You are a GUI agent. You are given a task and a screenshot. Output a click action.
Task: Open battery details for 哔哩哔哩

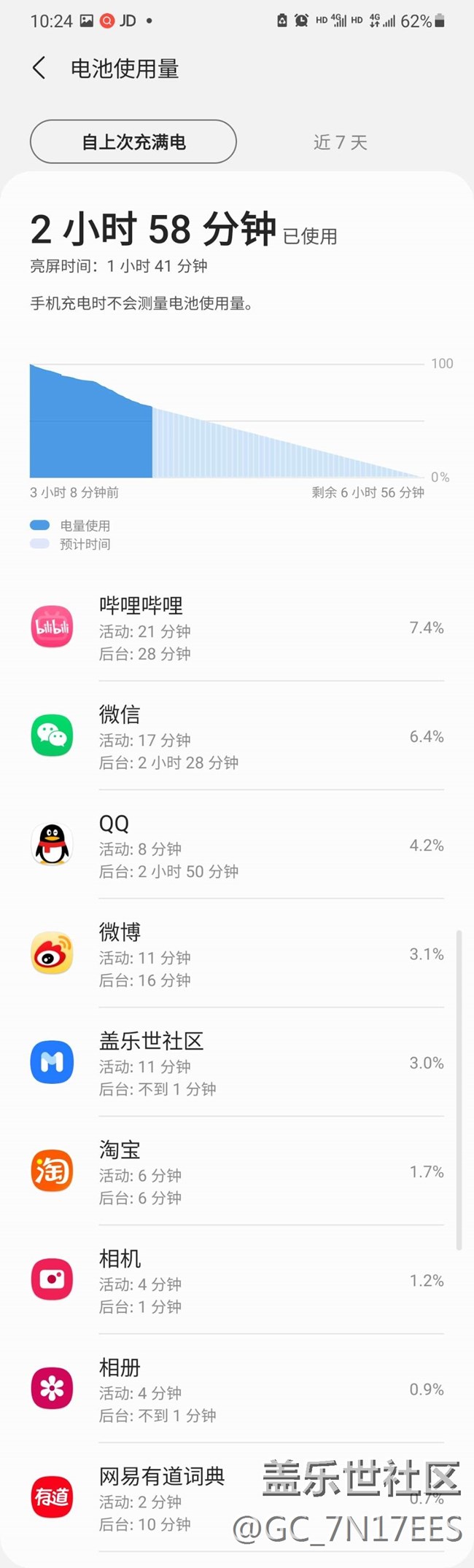click(x=237, y=628)
